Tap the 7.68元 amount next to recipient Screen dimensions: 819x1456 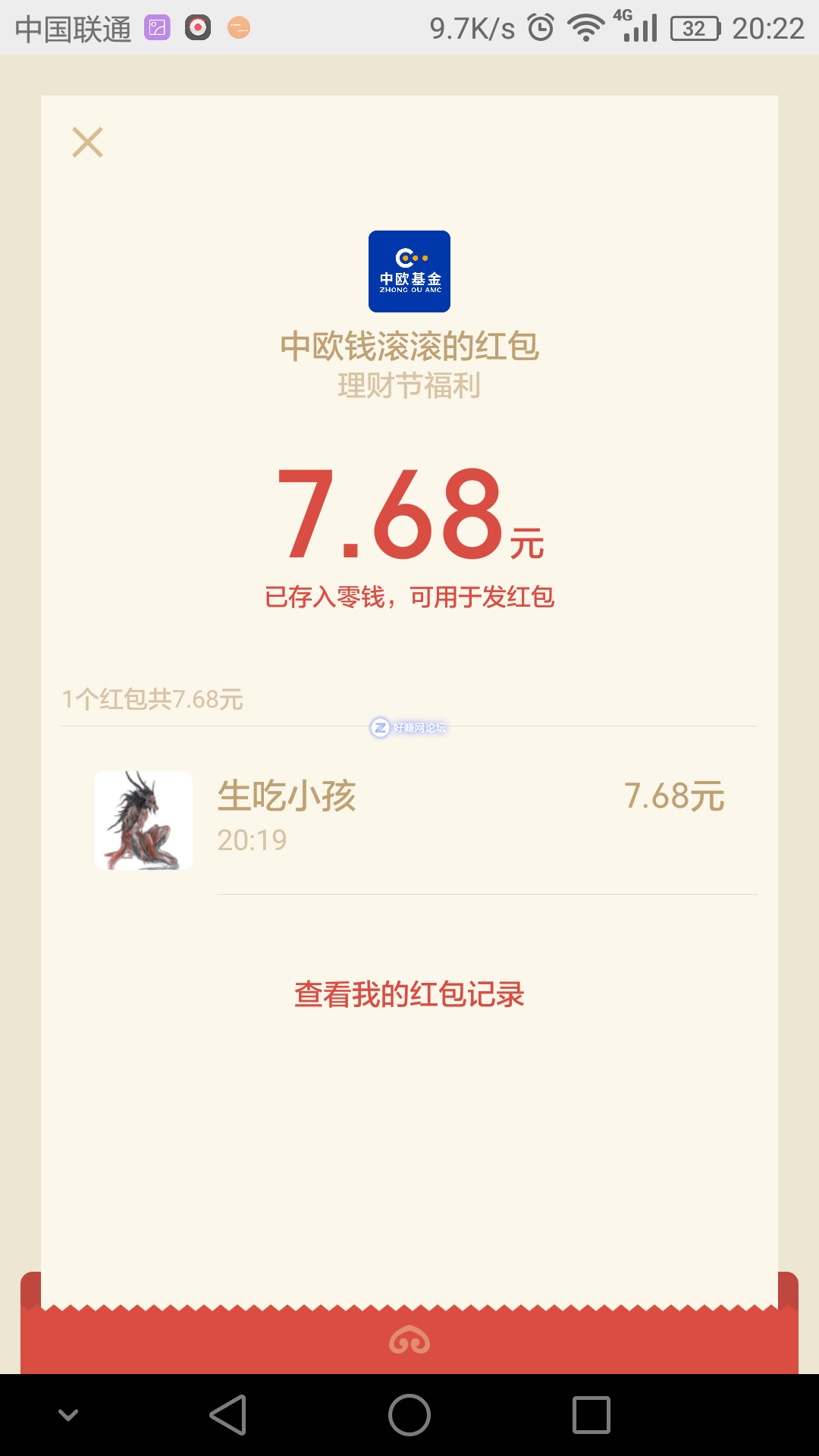click(x=673, y=797)
